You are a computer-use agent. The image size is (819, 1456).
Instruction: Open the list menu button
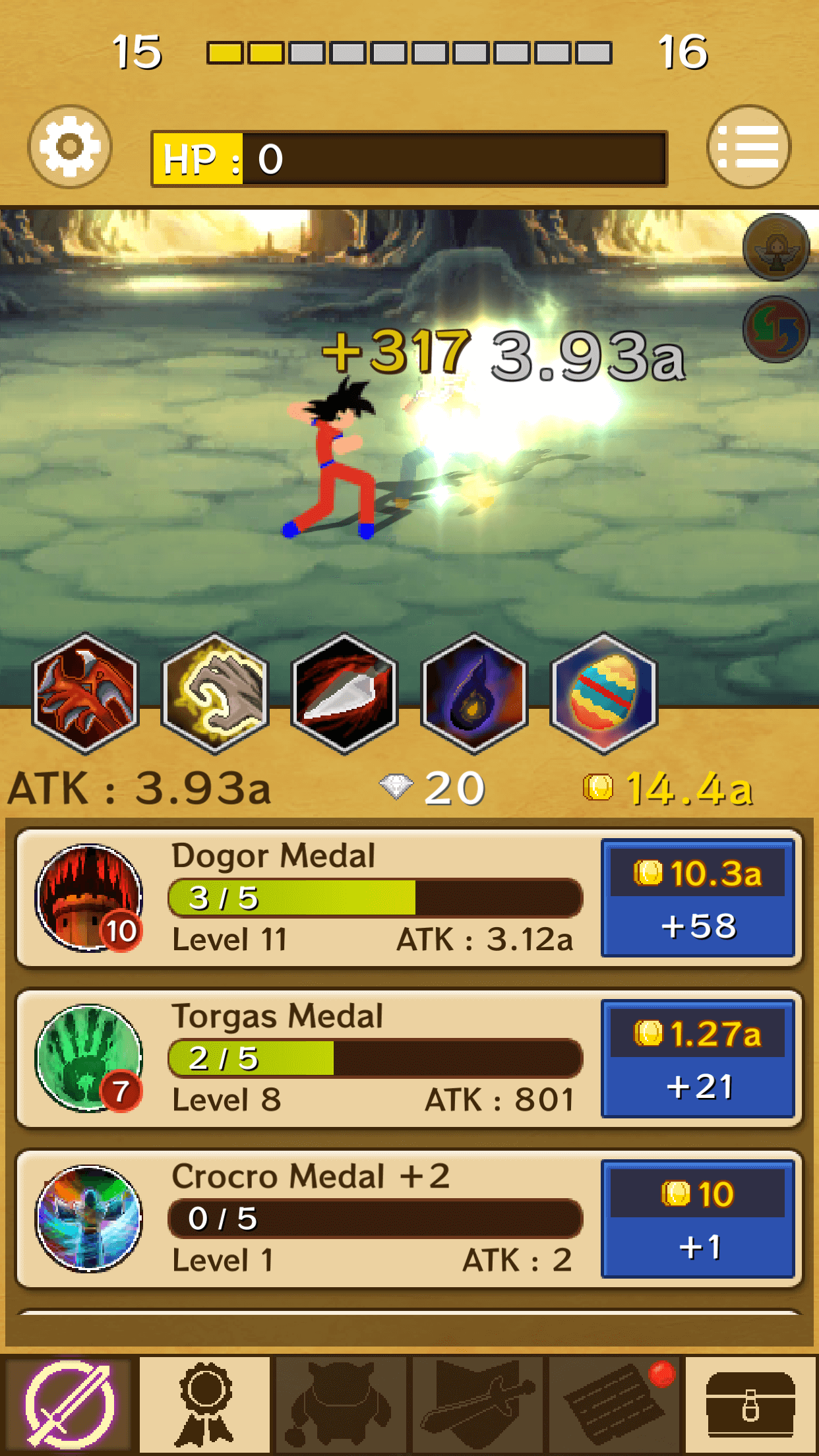[748, 146]
